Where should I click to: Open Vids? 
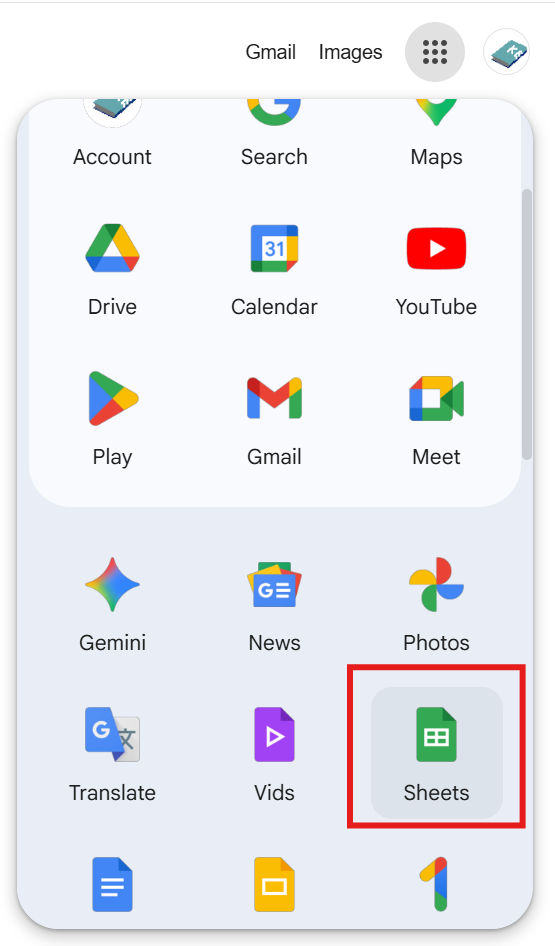tap(274, 755)
